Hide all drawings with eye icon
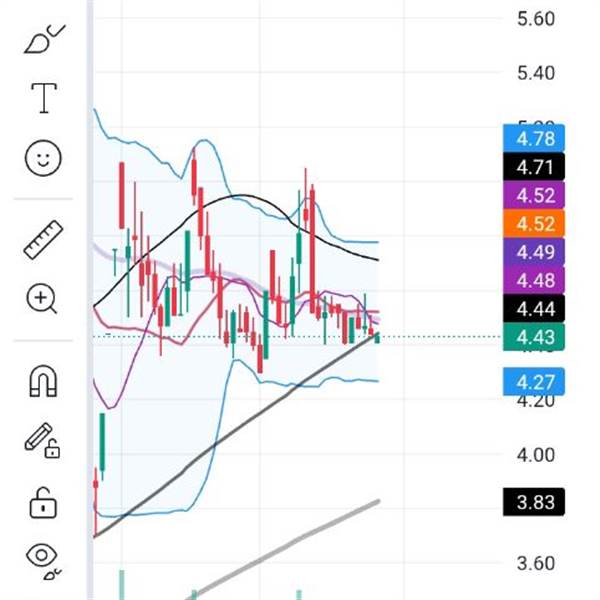The image size is (600, 600). [43, 561]
